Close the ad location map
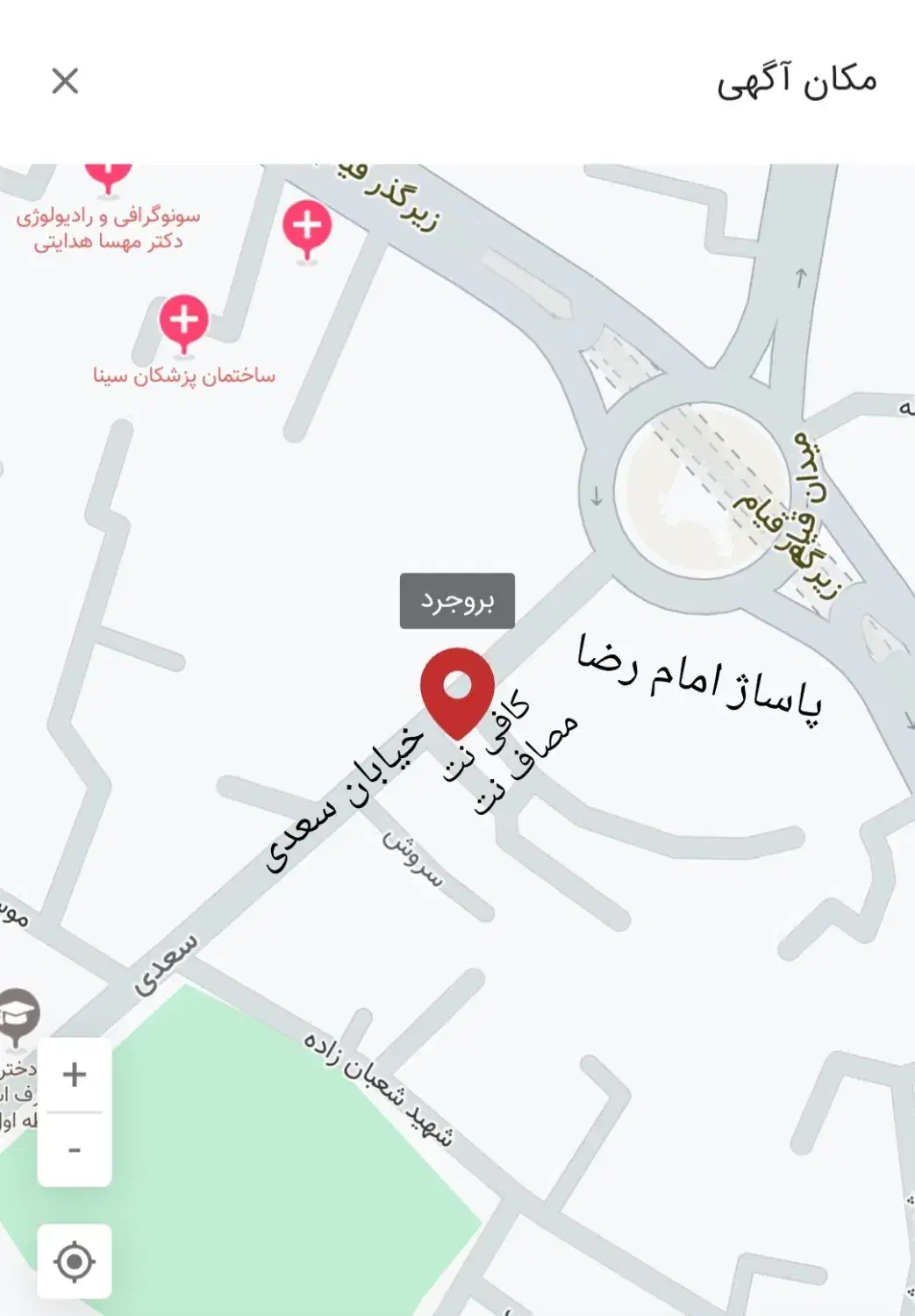Screen dimensions: 915x1316 pyautogui.click(x=65, y=82)
